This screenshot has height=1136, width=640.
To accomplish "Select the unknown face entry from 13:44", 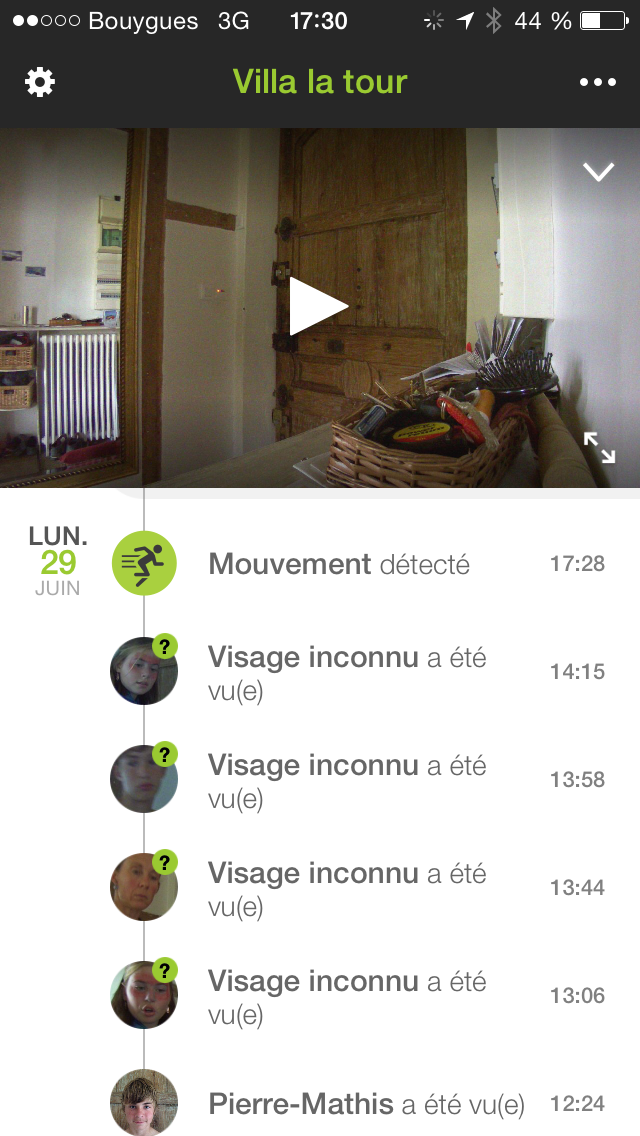I will (x=346, y=889).
